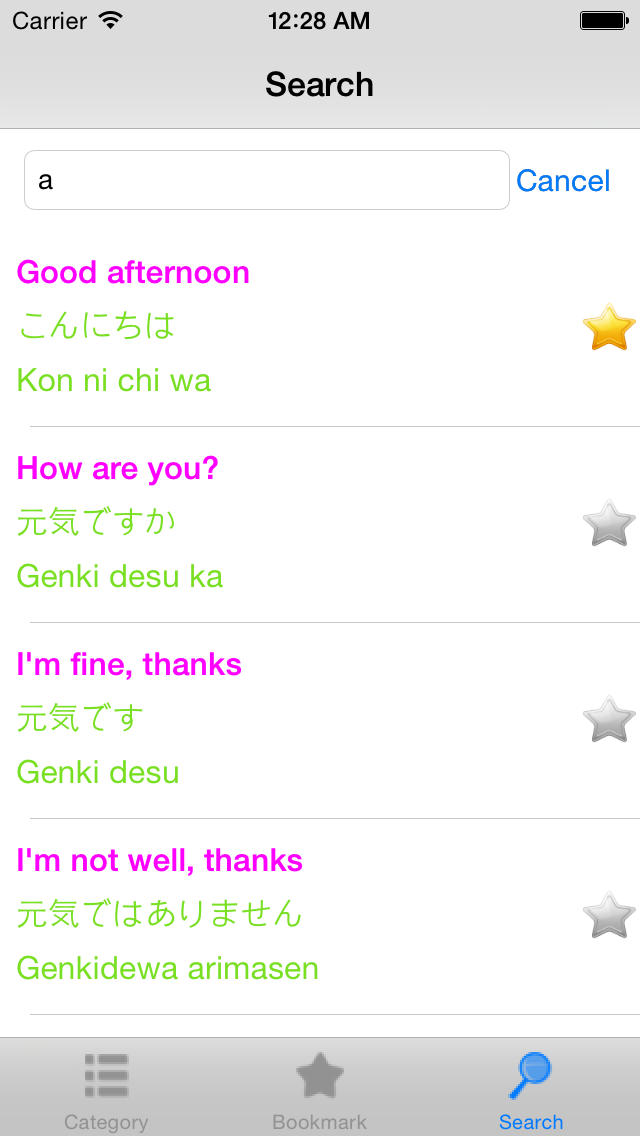Bookmark the How are you? phrase
This screenshot has width=640, height=1136.
click(x=609, y=523)
